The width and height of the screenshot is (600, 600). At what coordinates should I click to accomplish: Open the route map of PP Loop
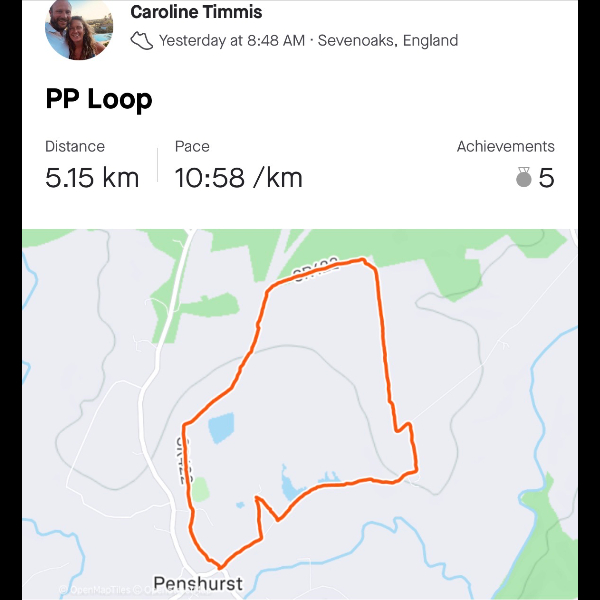click(x=300, y=410)
